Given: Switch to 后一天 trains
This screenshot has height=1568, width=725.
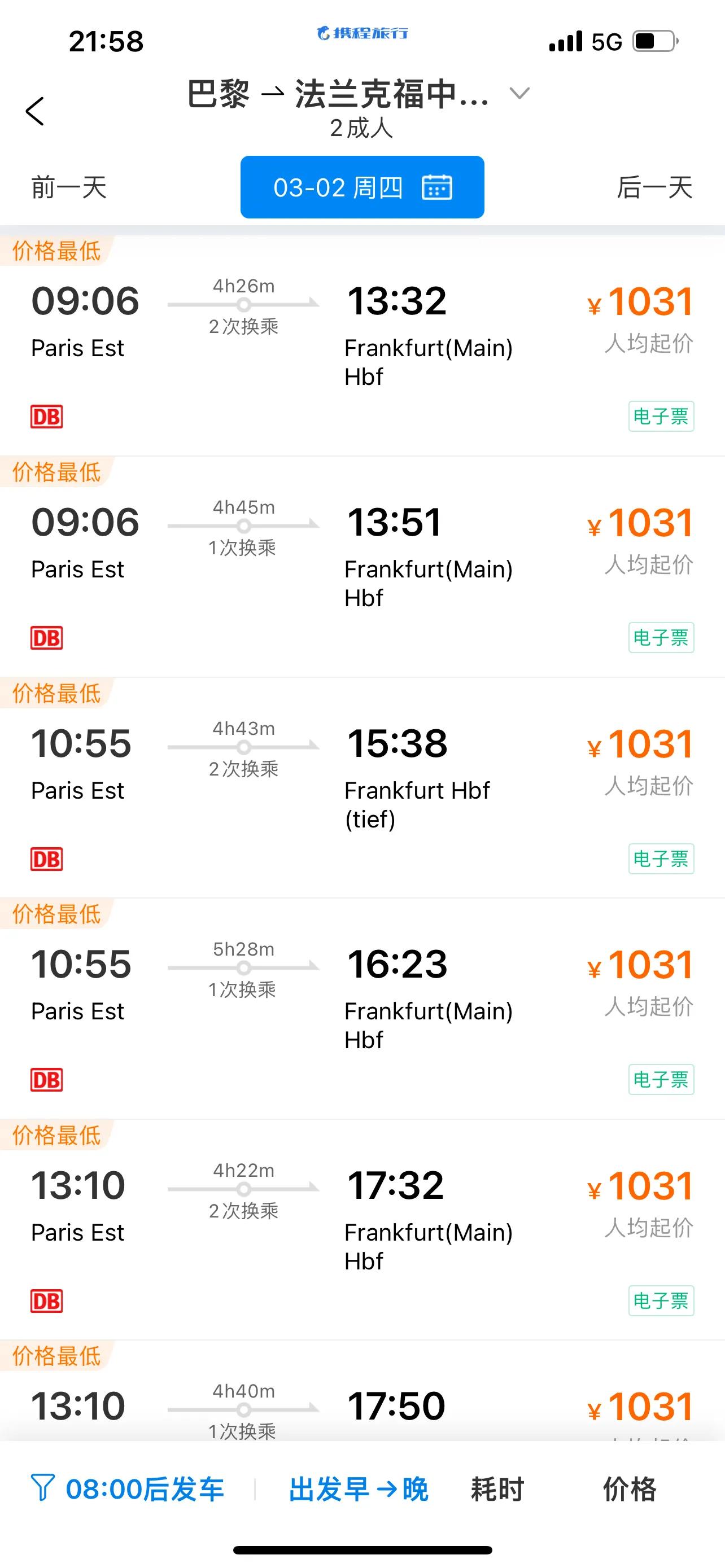Looking at the screenshot, I should [x=654, y=187].
